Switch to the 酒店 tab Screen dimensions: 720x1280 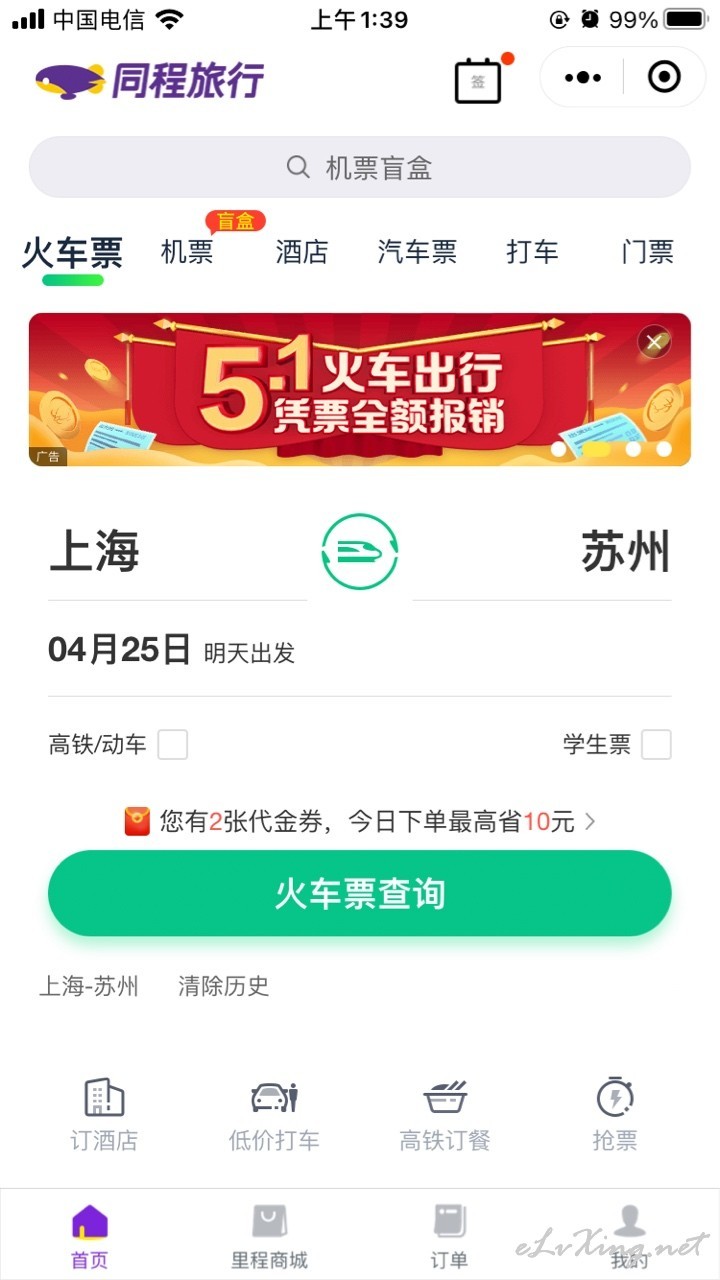pyautogui.click(x=301, y=252)
